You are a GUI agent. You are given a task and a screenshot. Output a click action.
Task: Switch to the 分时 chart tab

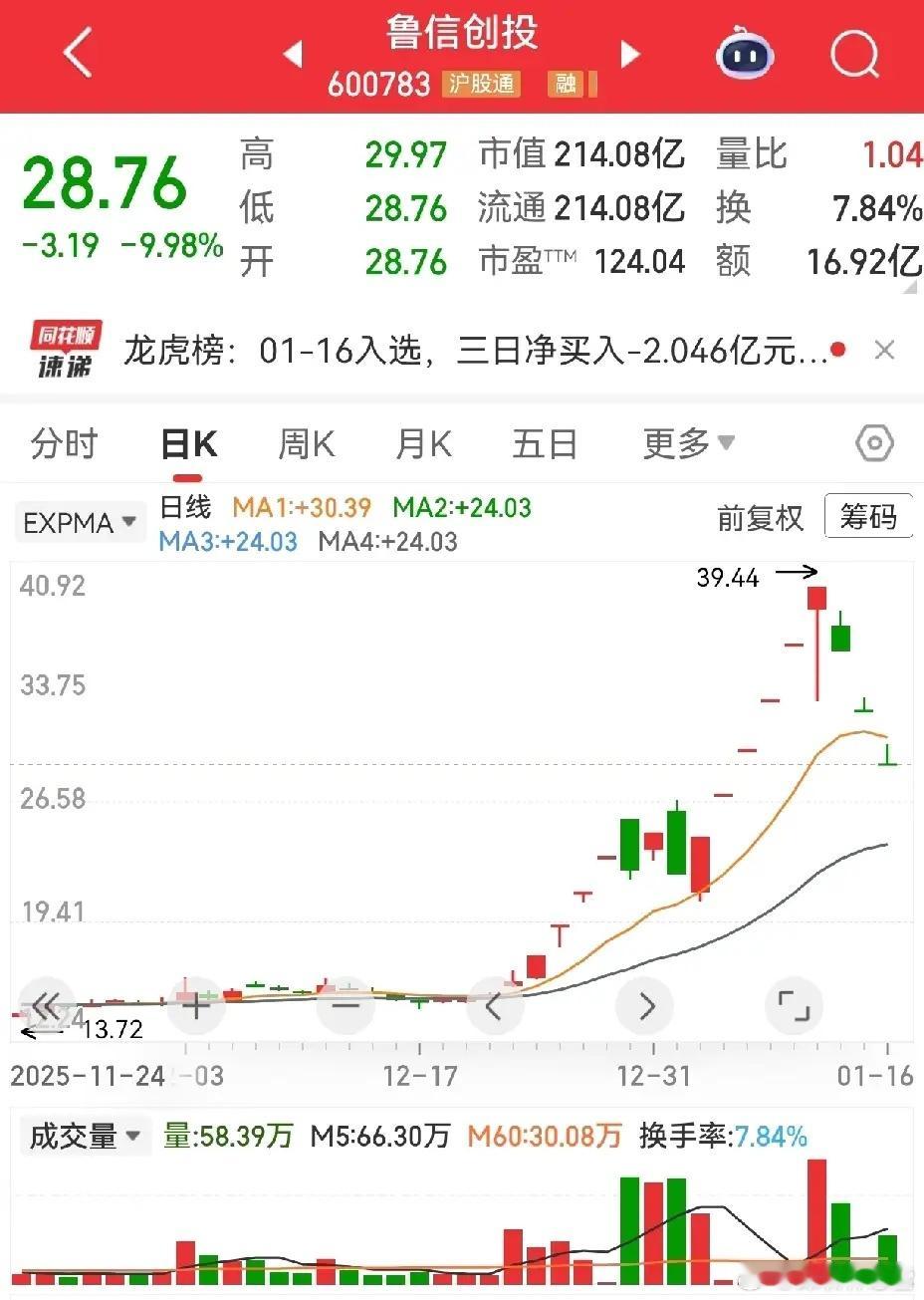point(65,444)
